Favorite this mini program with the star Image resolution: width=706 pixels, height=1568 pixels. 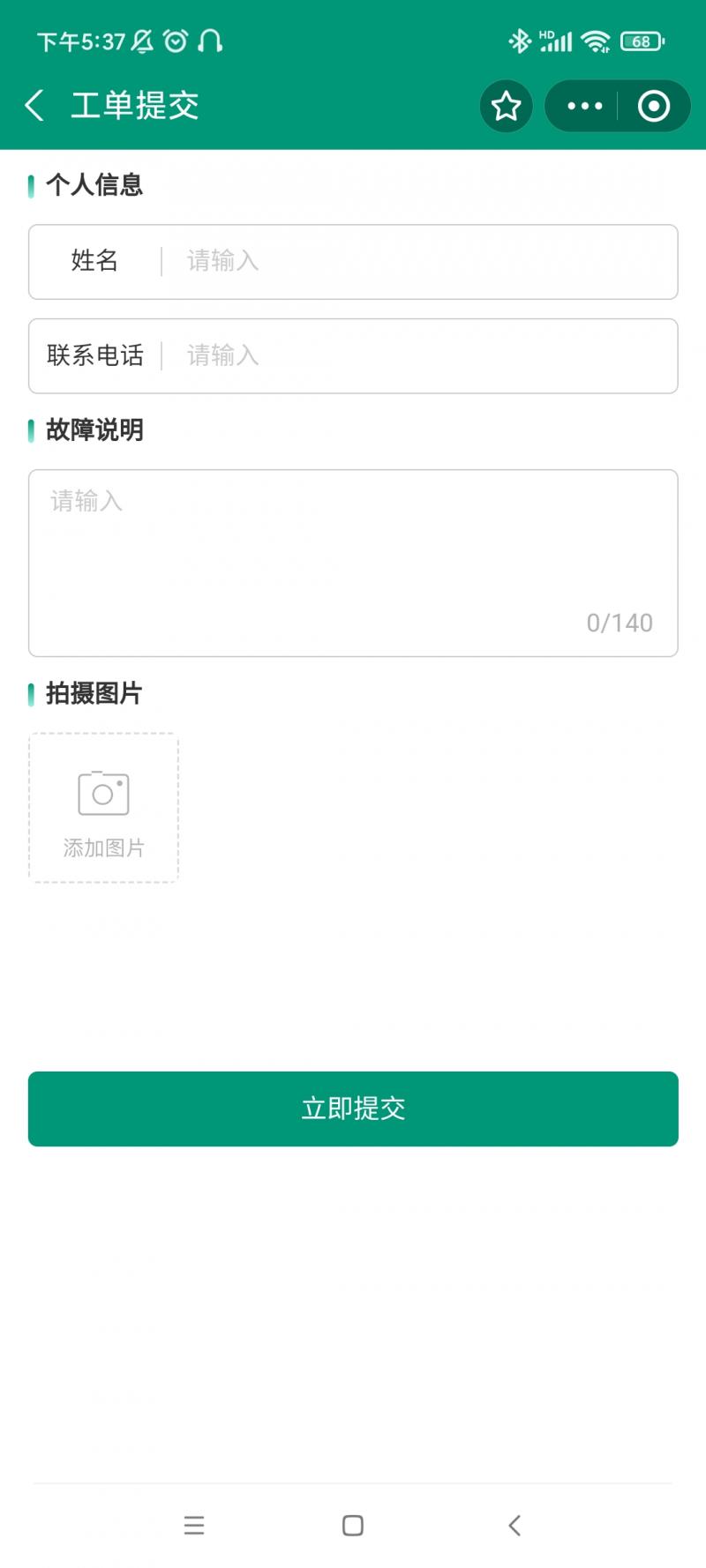click(x=506, y=106)
